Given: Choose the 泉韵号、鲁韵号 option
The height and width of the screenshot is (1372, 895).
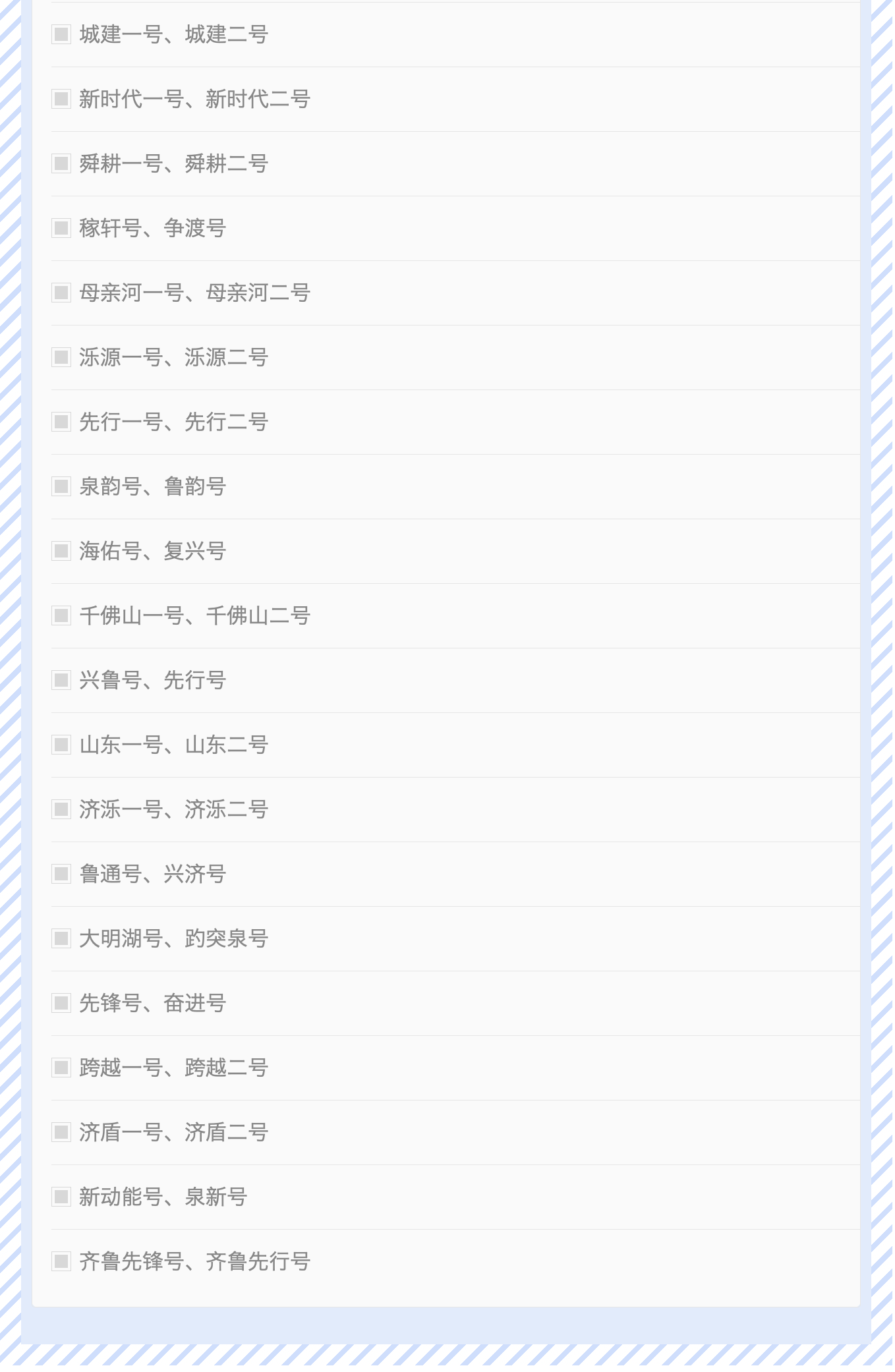Looking at the screenshot, I should [x=61, y=486].
